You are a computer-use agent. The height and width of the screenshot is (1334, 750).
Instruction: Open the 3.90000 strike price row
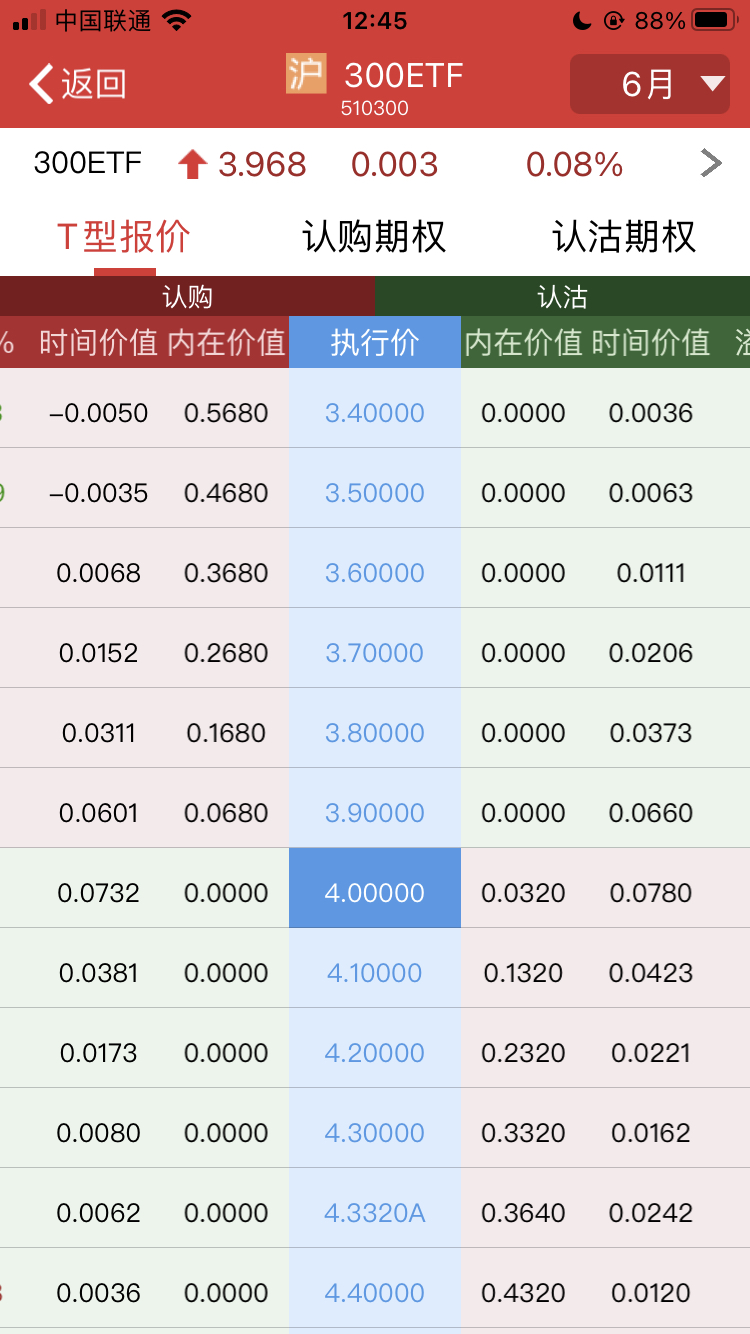pos(375,813)
